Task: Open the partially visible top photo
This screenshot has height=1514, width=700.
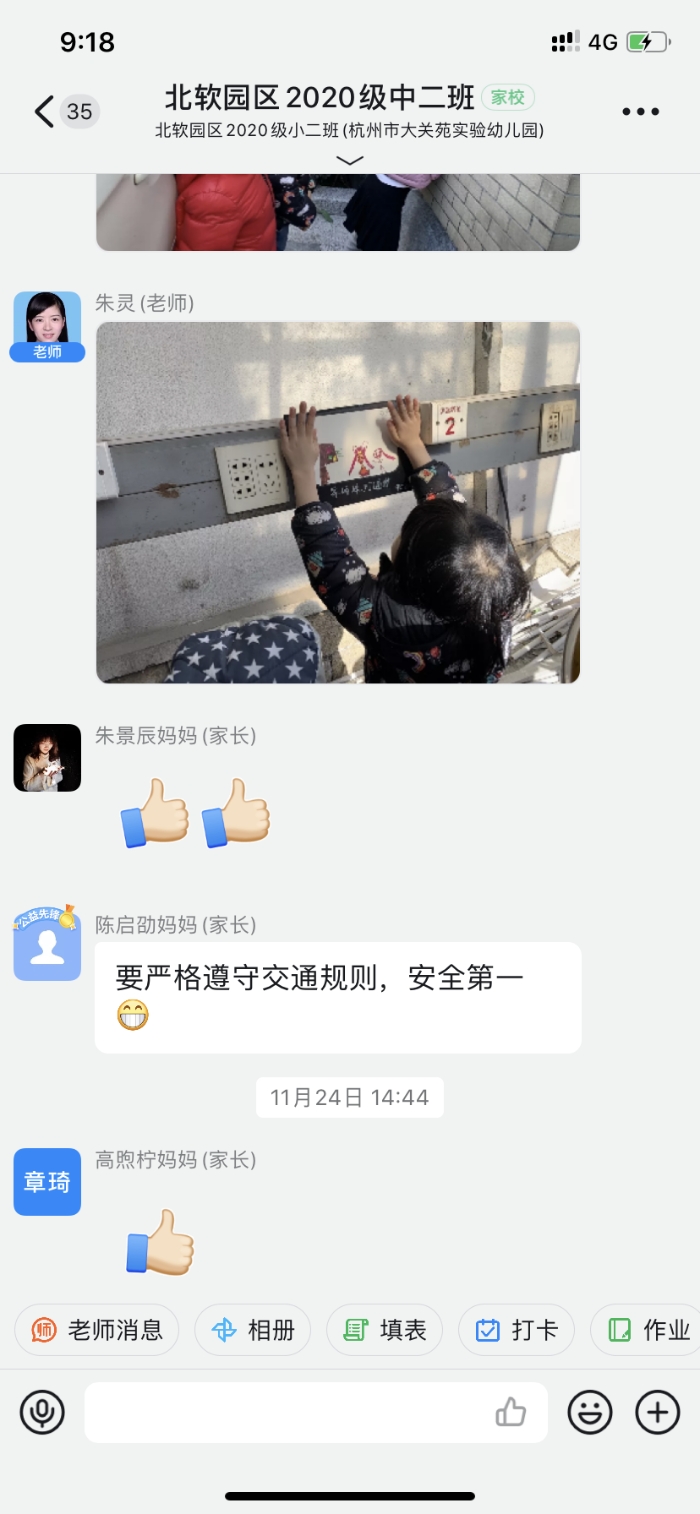Action: coord(338,212)
